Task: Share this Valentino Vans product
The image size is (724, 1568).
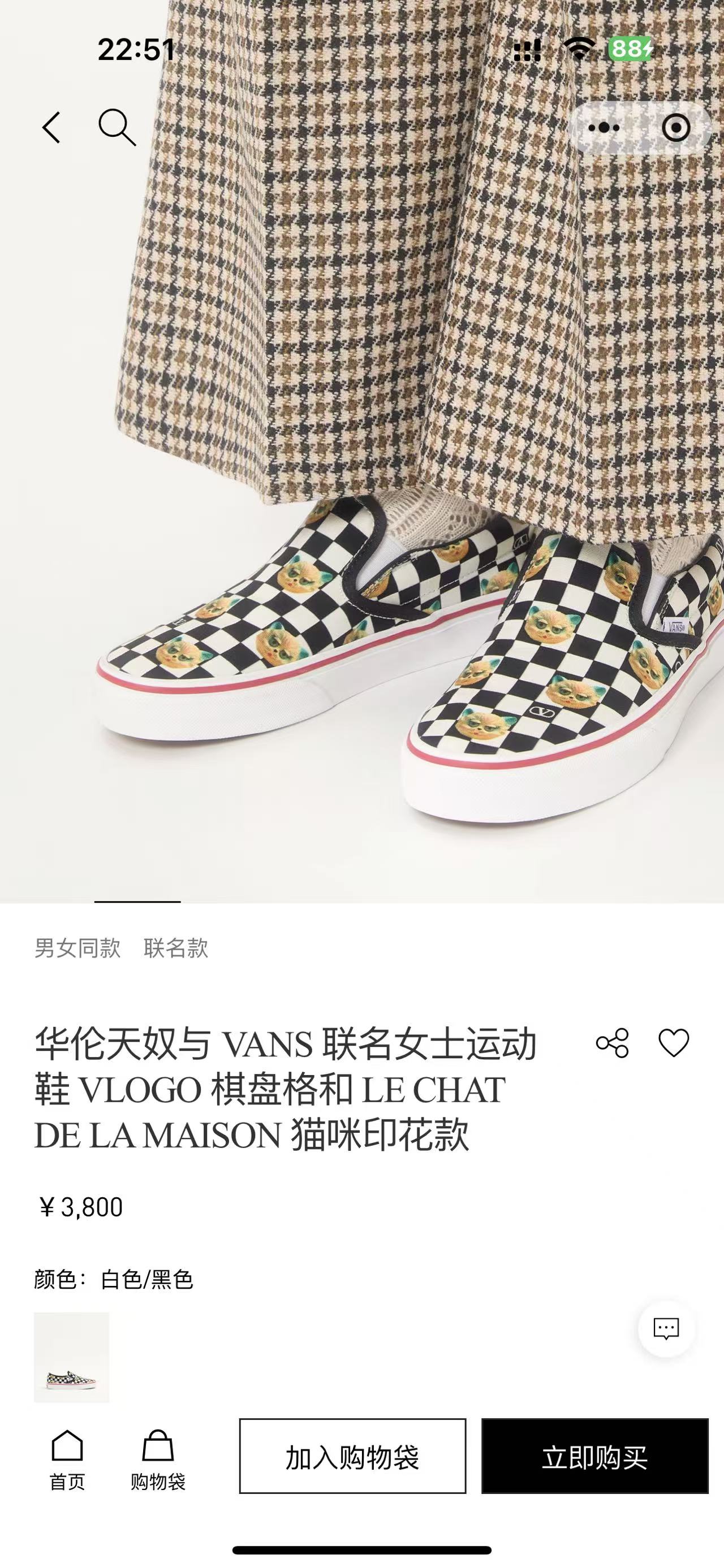Action: (x=612, y=1043)
